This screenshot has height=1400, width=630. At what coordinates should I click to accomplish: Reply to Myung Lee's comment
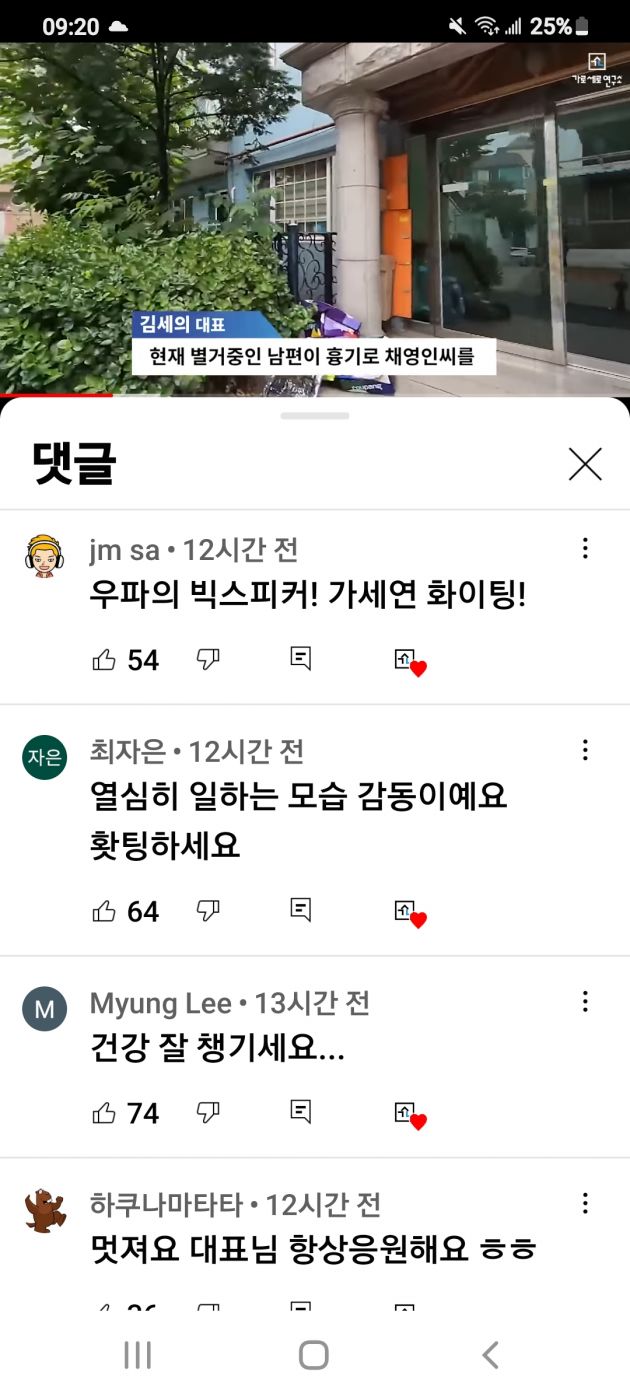pyautogui.click(x=300, y=1111)
